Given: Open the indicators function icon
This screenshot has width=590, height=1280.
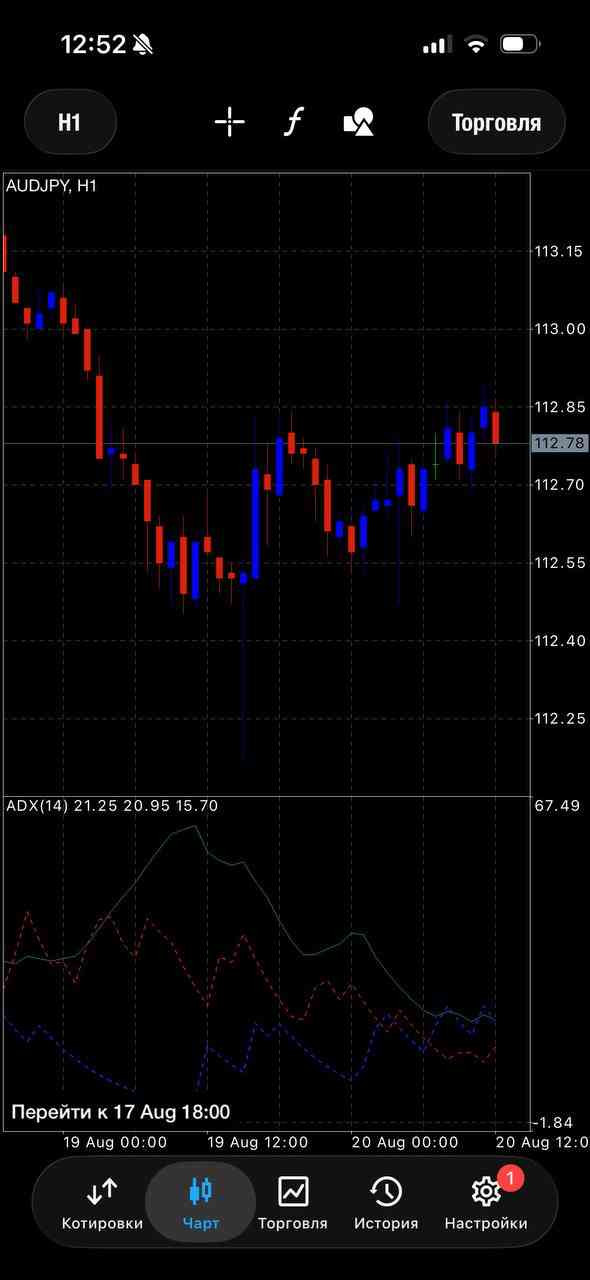Looking at the screenshot, I should (x=292, y=122).
